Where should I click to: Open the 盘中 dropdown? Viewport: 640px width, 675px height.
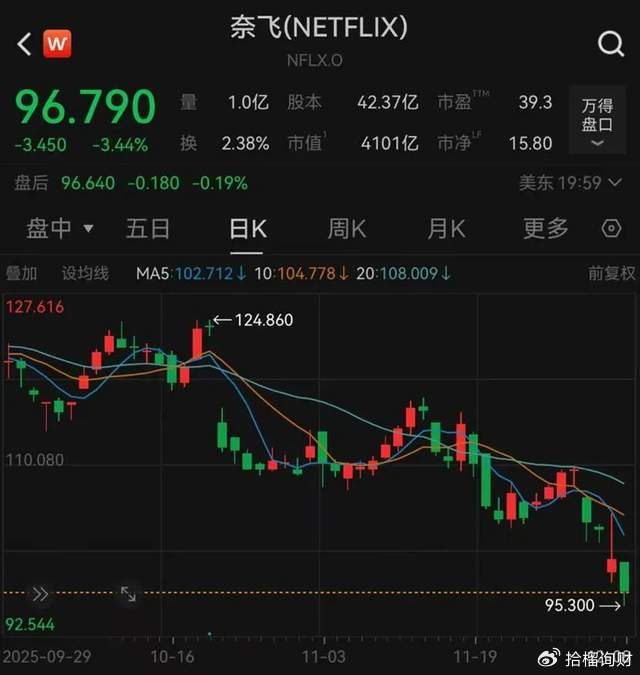(59, 229)
